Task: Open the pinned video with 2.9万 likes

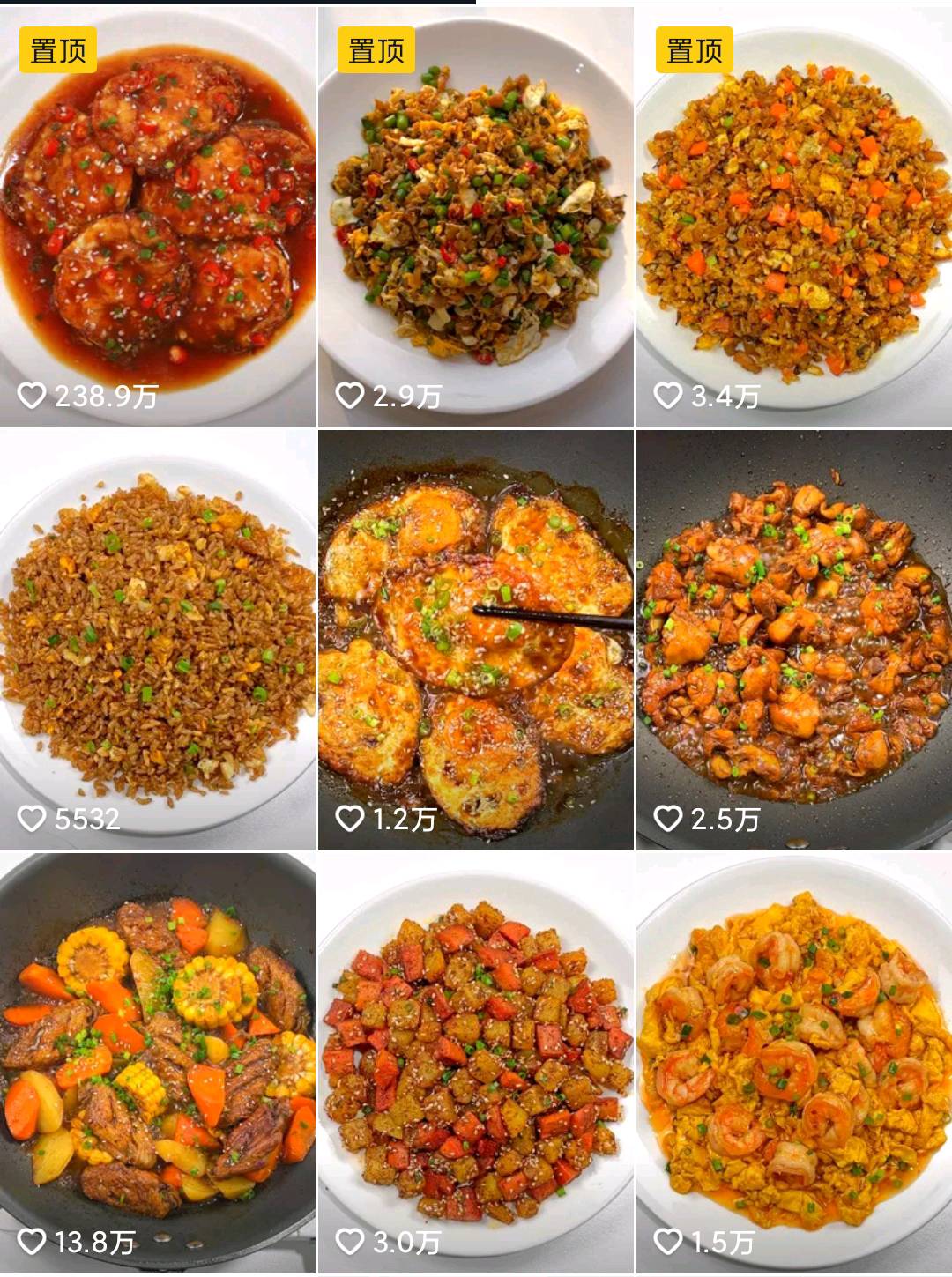Action: click(475, 216)
